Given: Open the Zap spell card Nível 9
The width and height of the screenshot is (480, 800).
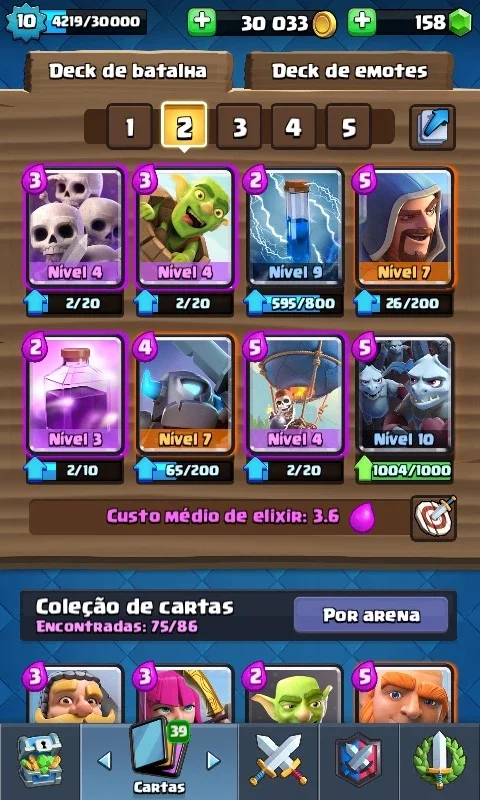Looking at the screenshot, I should pos(294,227).
